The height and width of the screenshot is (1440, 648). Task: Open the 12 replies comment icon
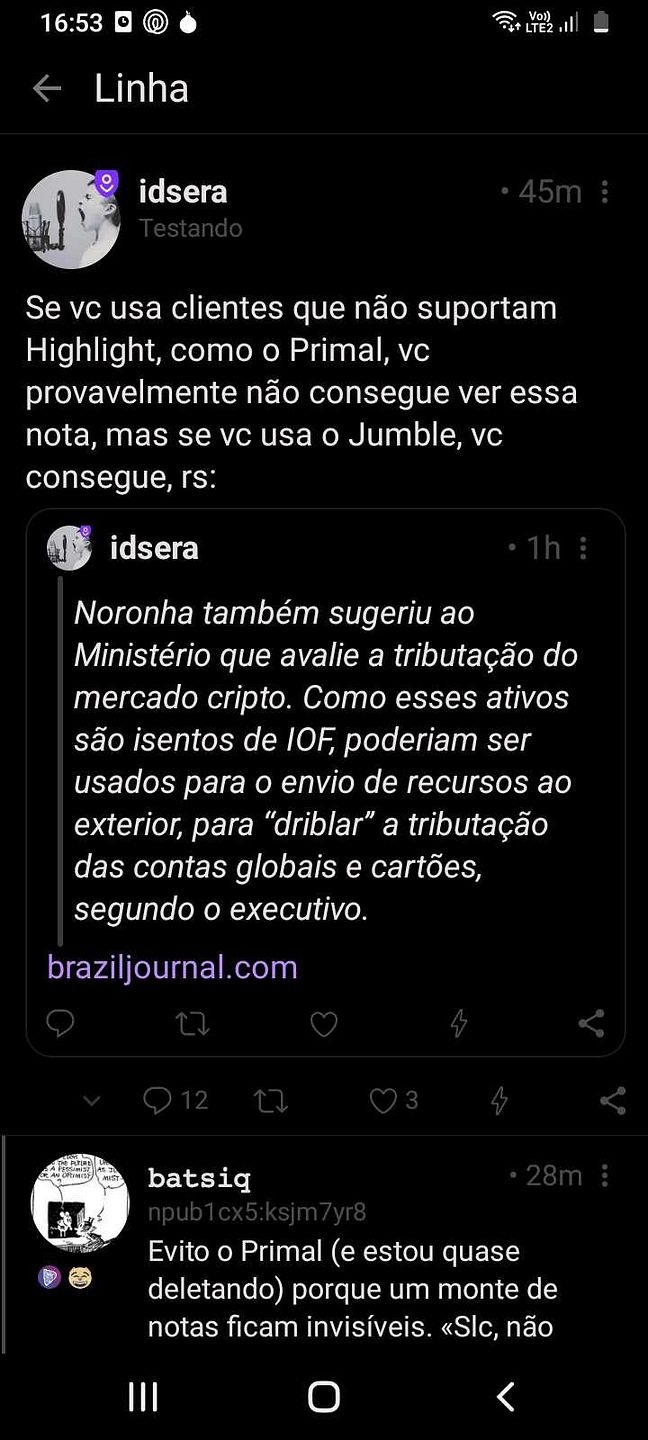[x=158, y=1101]
